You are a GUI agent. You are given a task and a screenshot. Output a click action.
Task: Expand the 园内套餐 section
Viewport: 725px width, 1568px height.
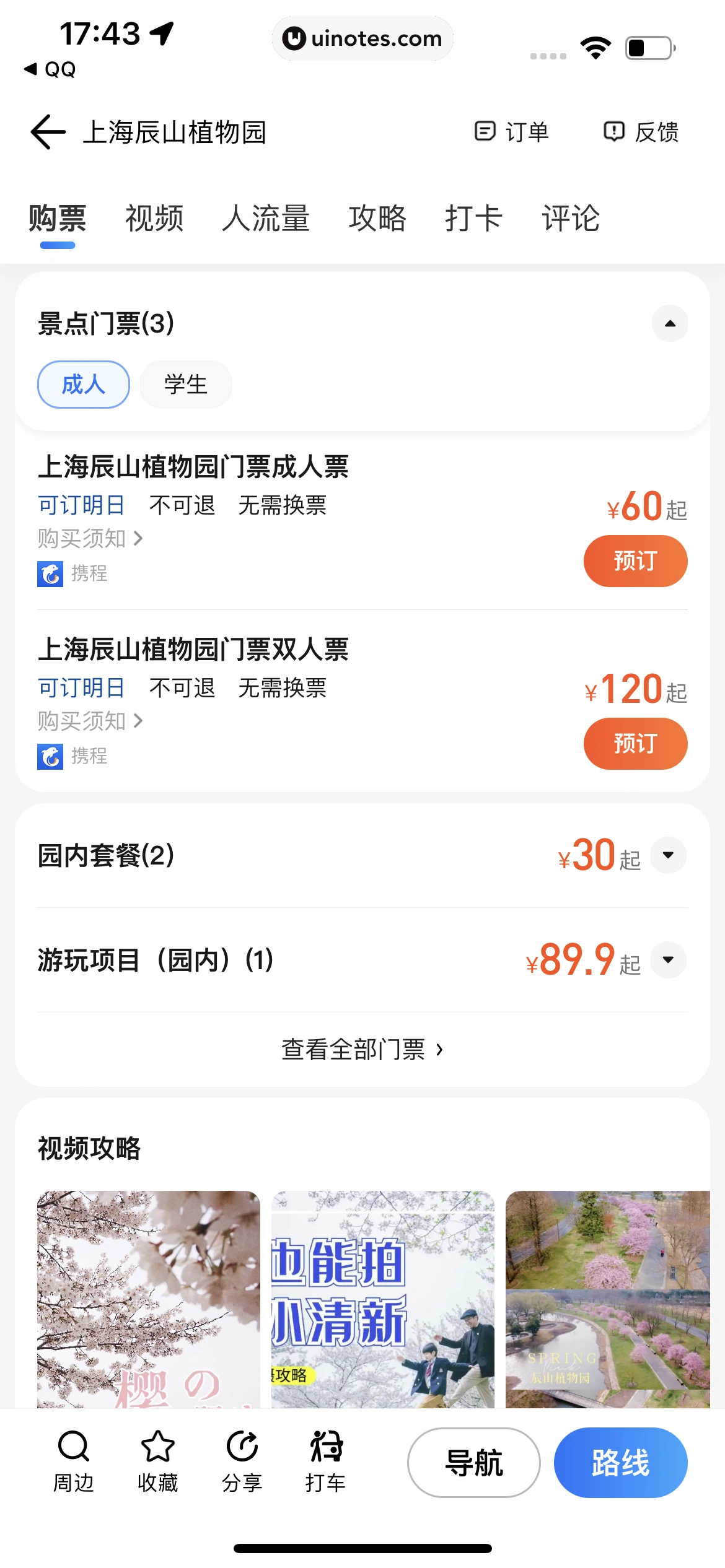click(x=668, y=855)
